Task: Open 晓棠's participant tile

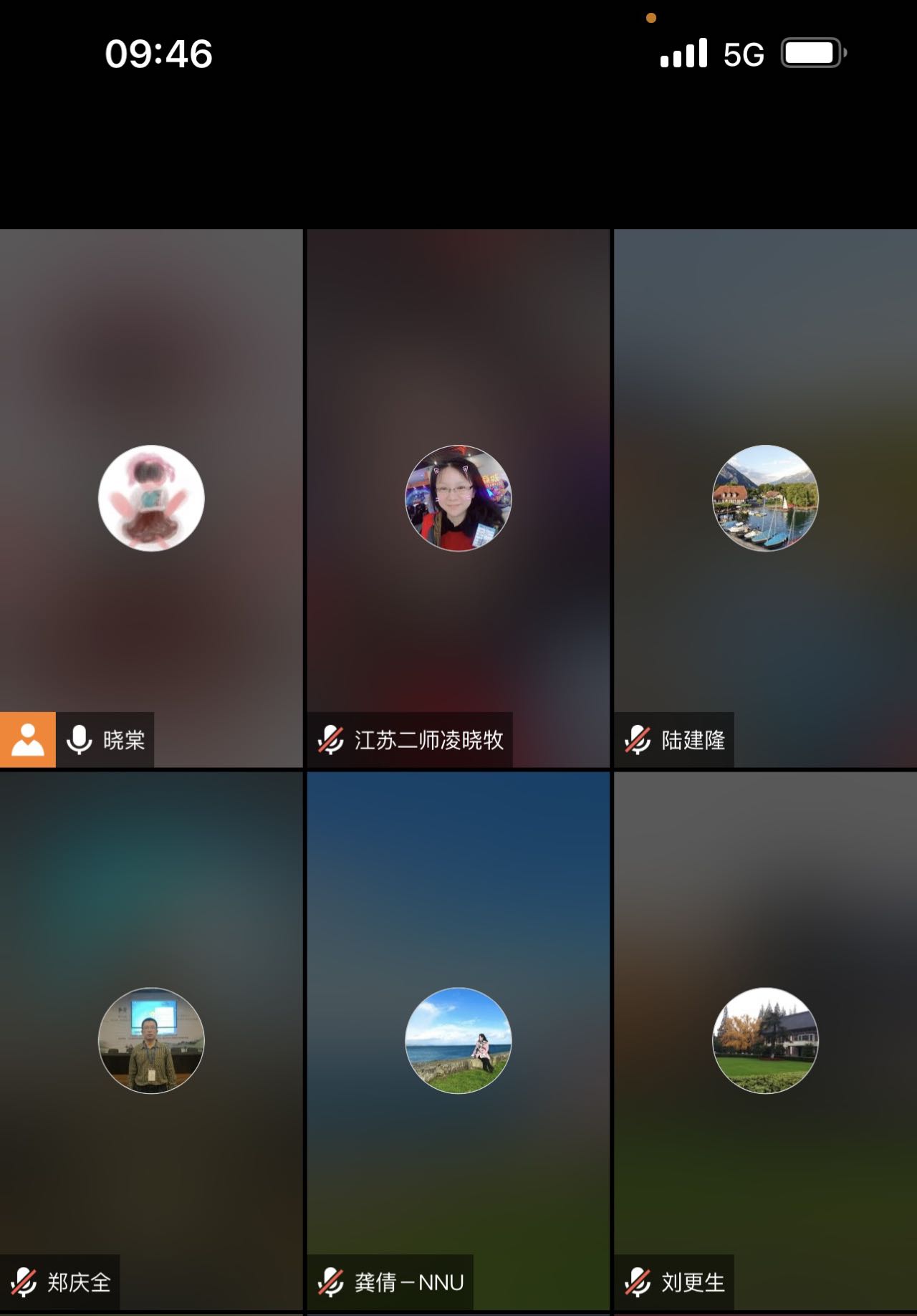Action: 151,498
